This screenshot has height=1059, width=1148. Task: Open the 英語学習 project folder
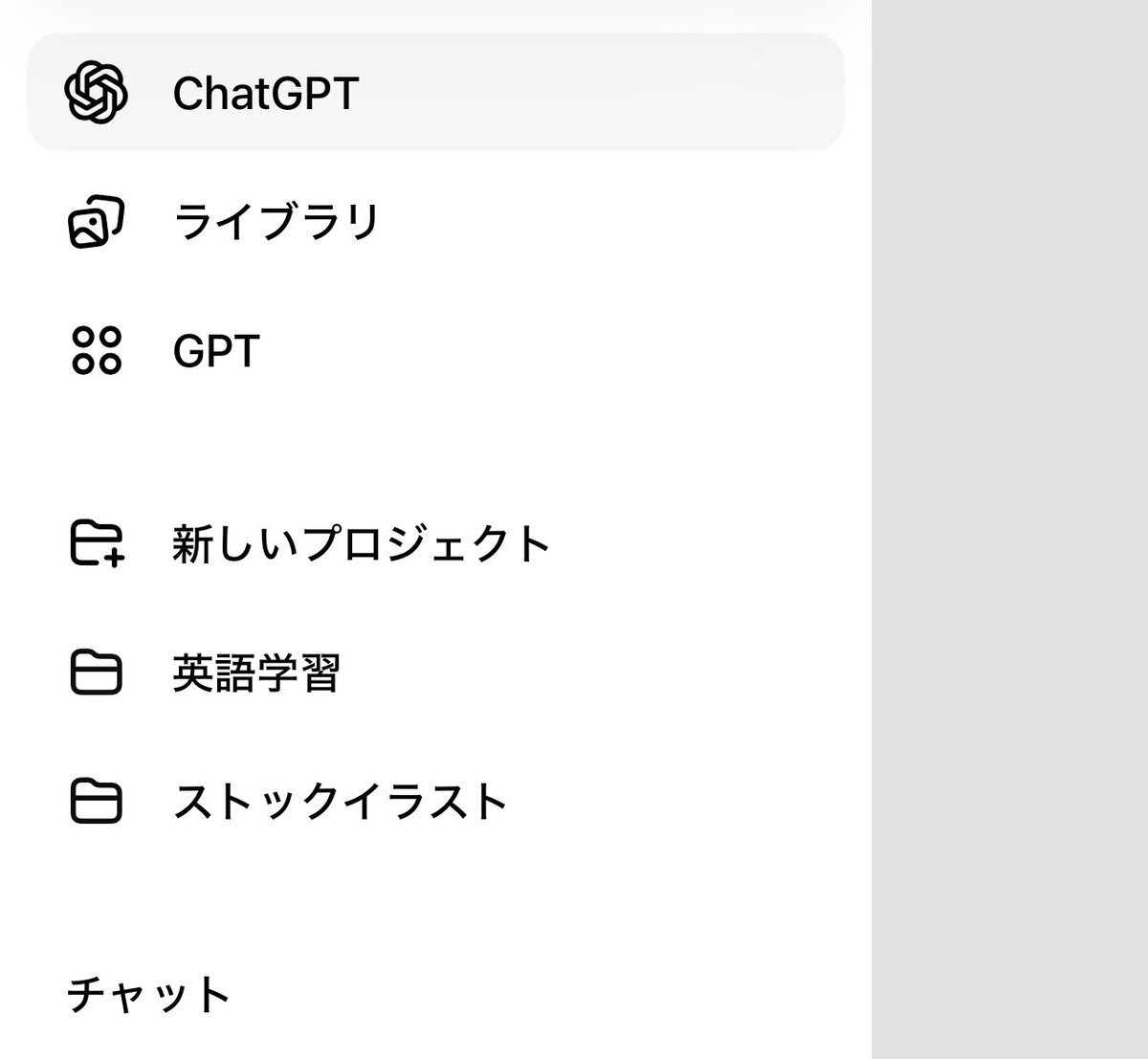coord(256,673)
